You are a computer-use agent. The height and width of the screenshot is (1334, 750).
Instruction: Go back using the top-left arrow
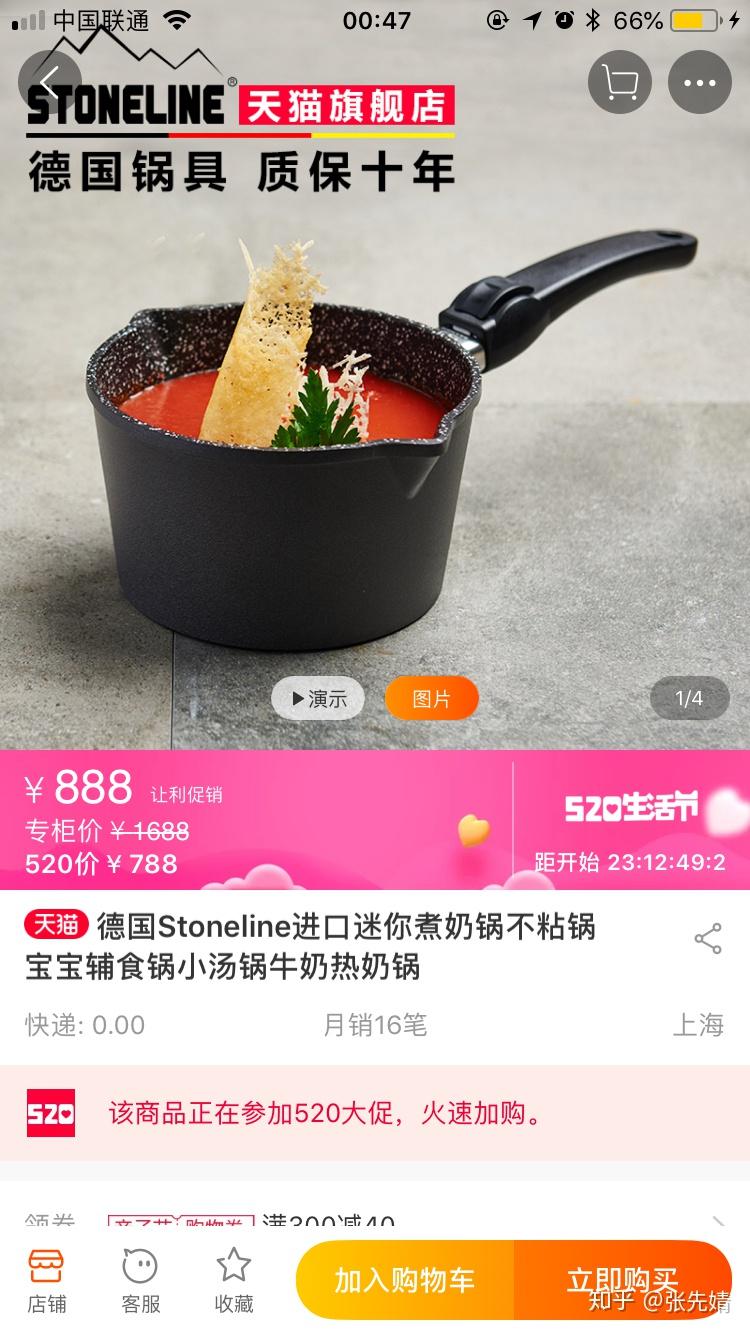[49, 82]
